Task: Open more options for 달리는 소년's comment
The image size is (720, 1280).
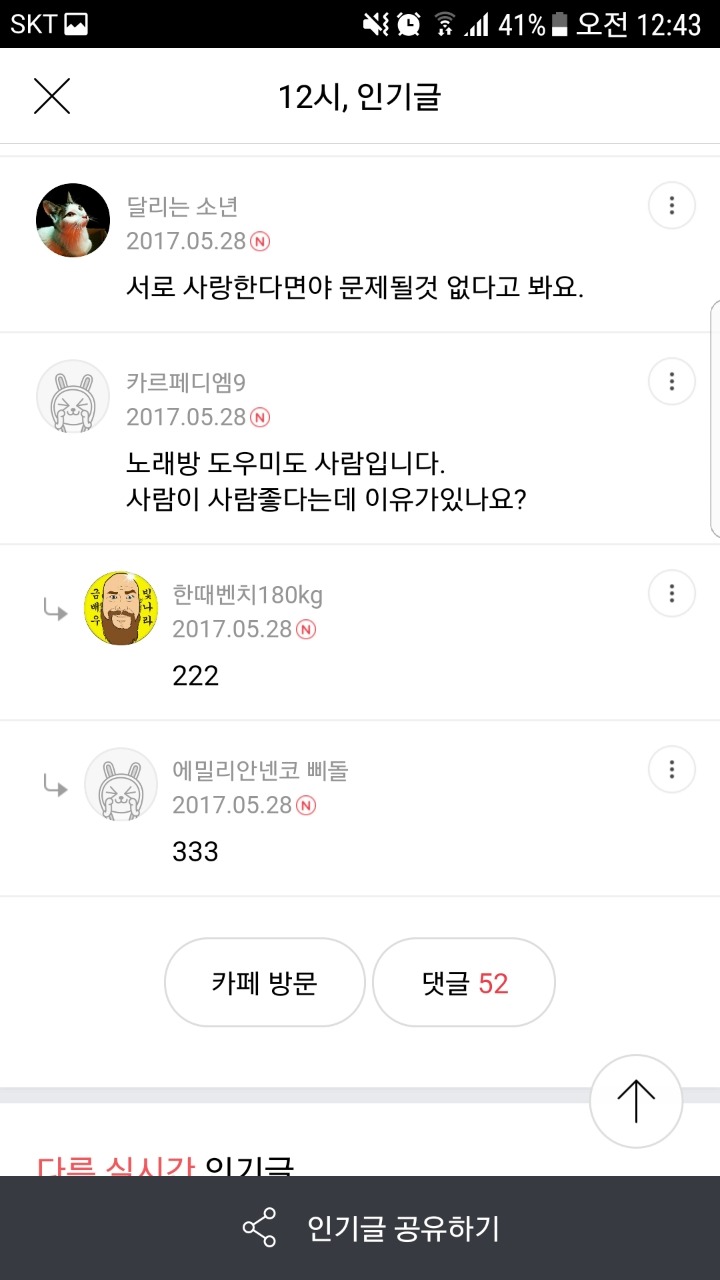Action: pos(671,206)
